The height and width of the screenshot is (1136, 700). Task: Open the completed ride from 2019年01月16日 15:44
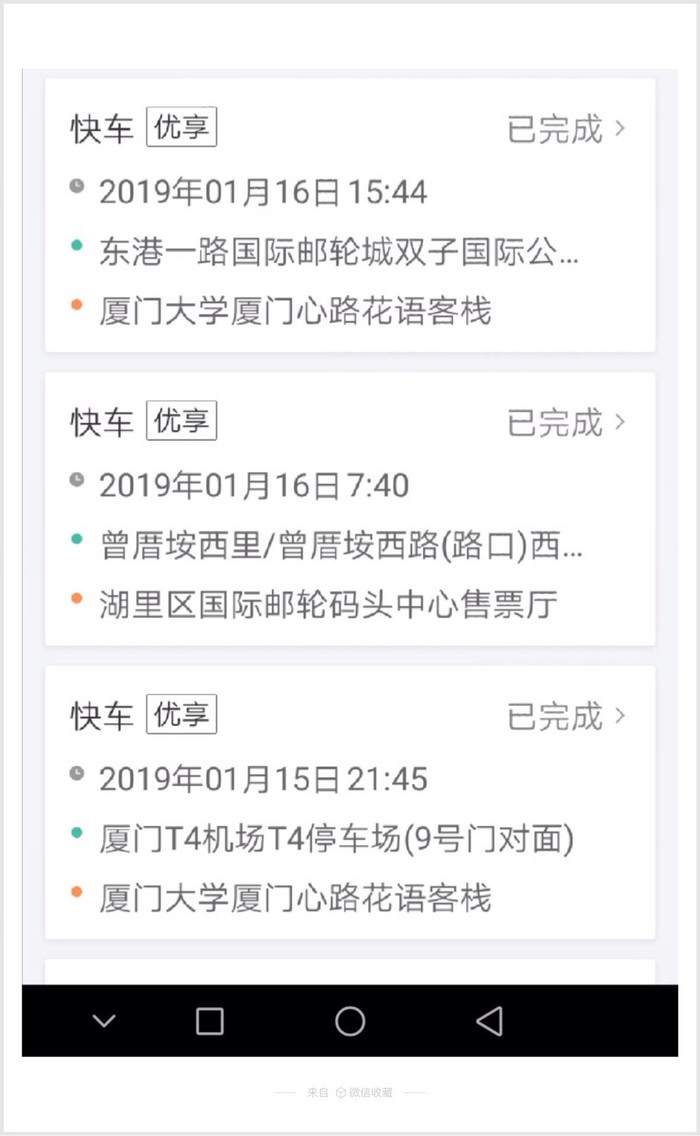(349, 215)
